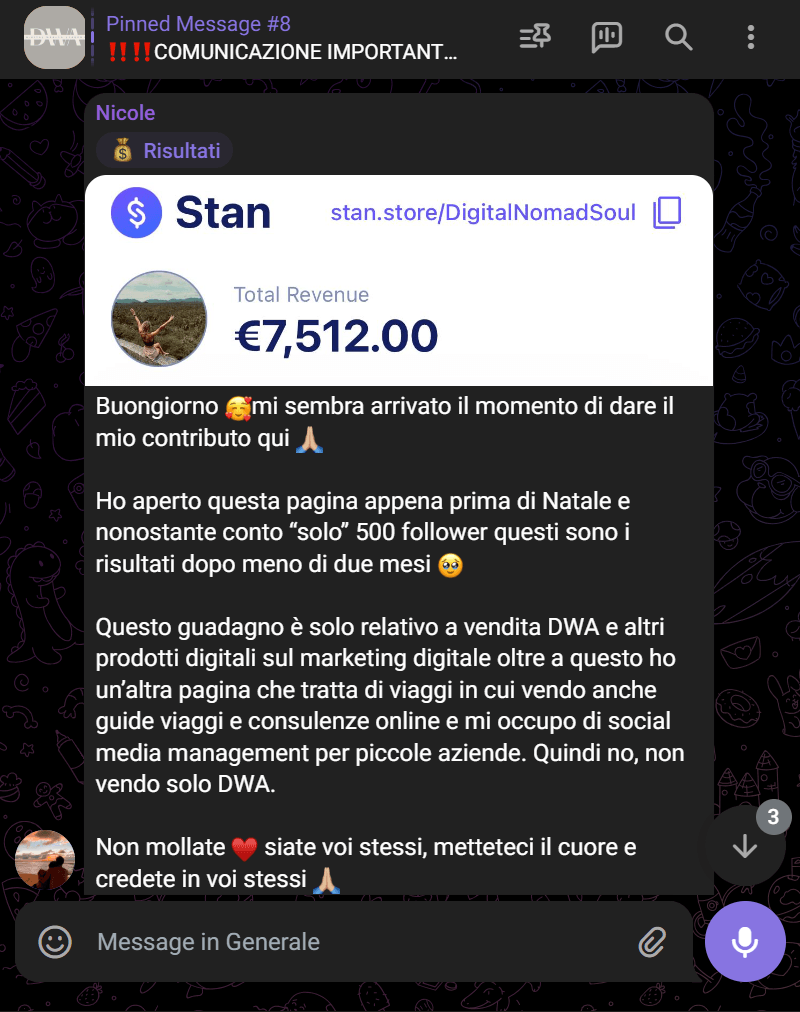This screenshot has width=800, height=1012.
Task: View the Stan revenue screenshot image
Action: [x=398, y=280]
